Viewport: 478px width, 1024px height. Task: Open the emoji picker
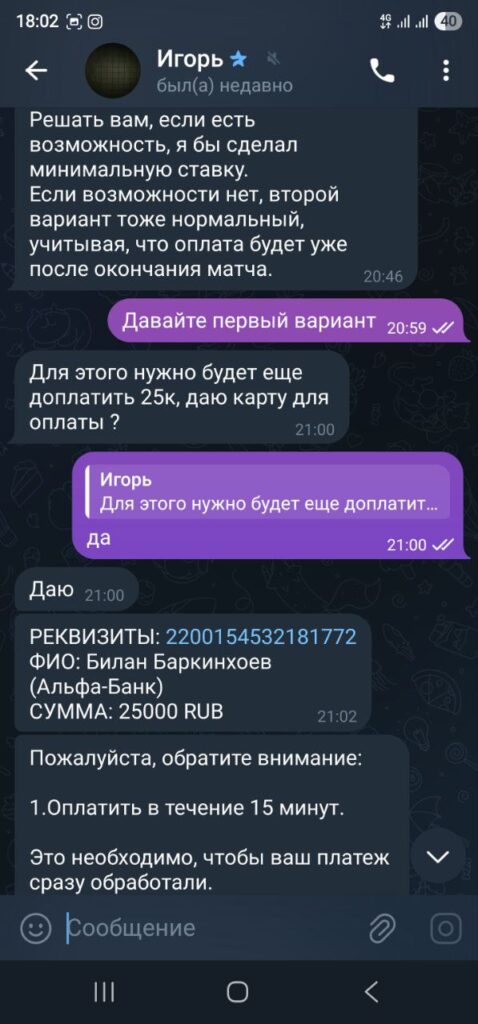pyautogui.click(x=35, y=928)
